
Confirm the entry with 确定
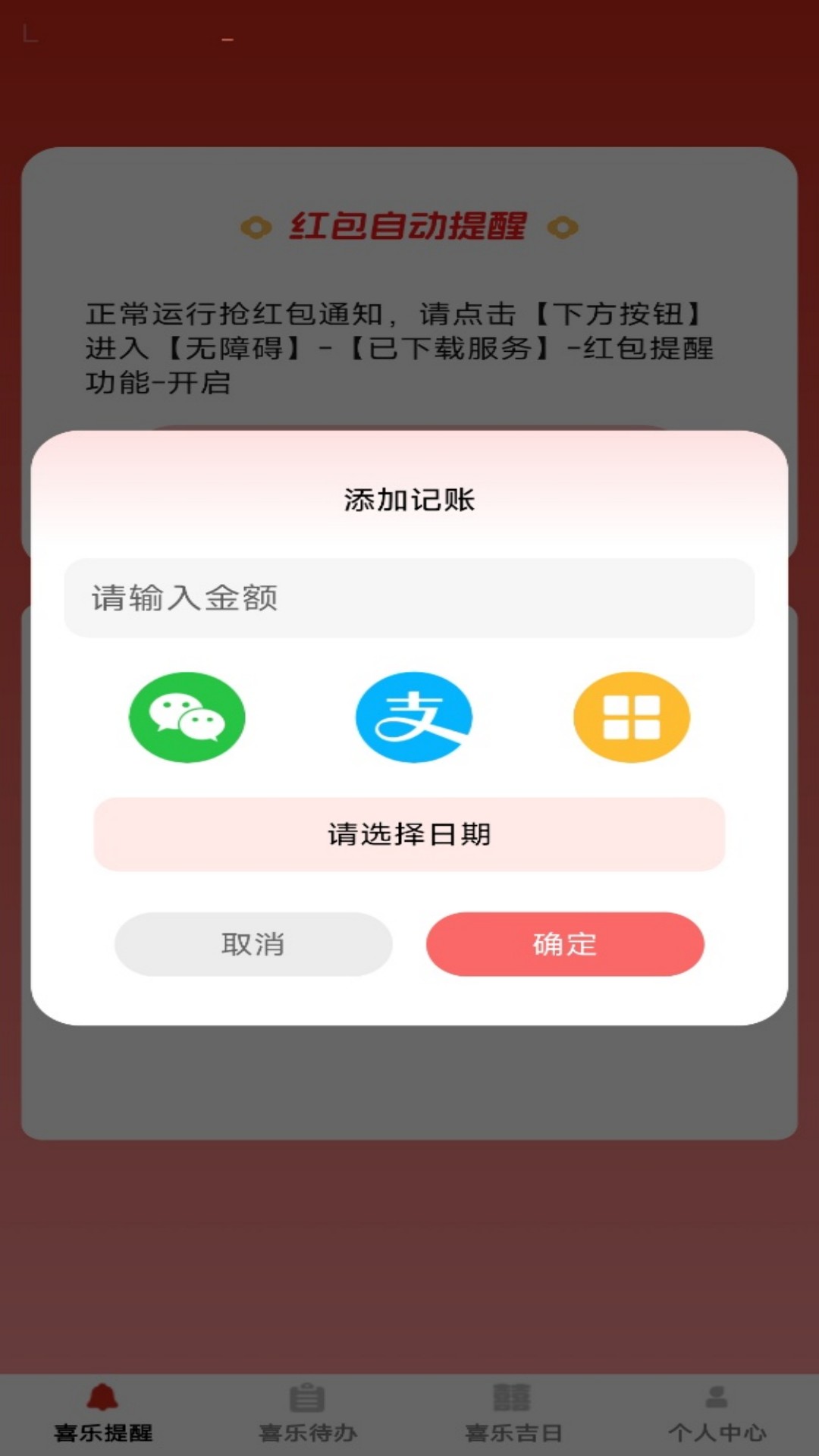(565, 944)
